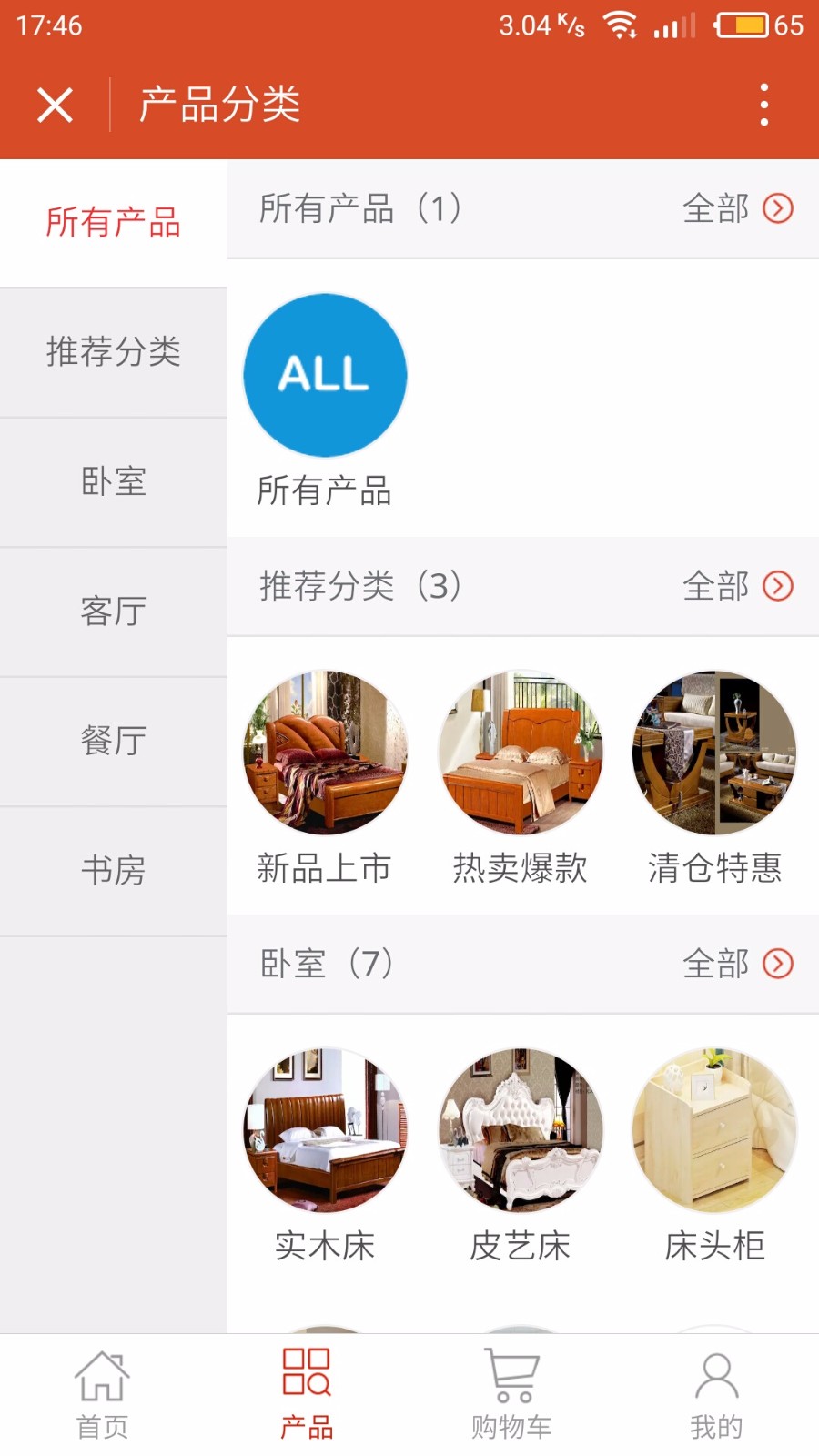Image resolution: width=819 pixels, height=1456 pixels.
Task: View 全部 for 卧室 section
Action: pos(738,964)
